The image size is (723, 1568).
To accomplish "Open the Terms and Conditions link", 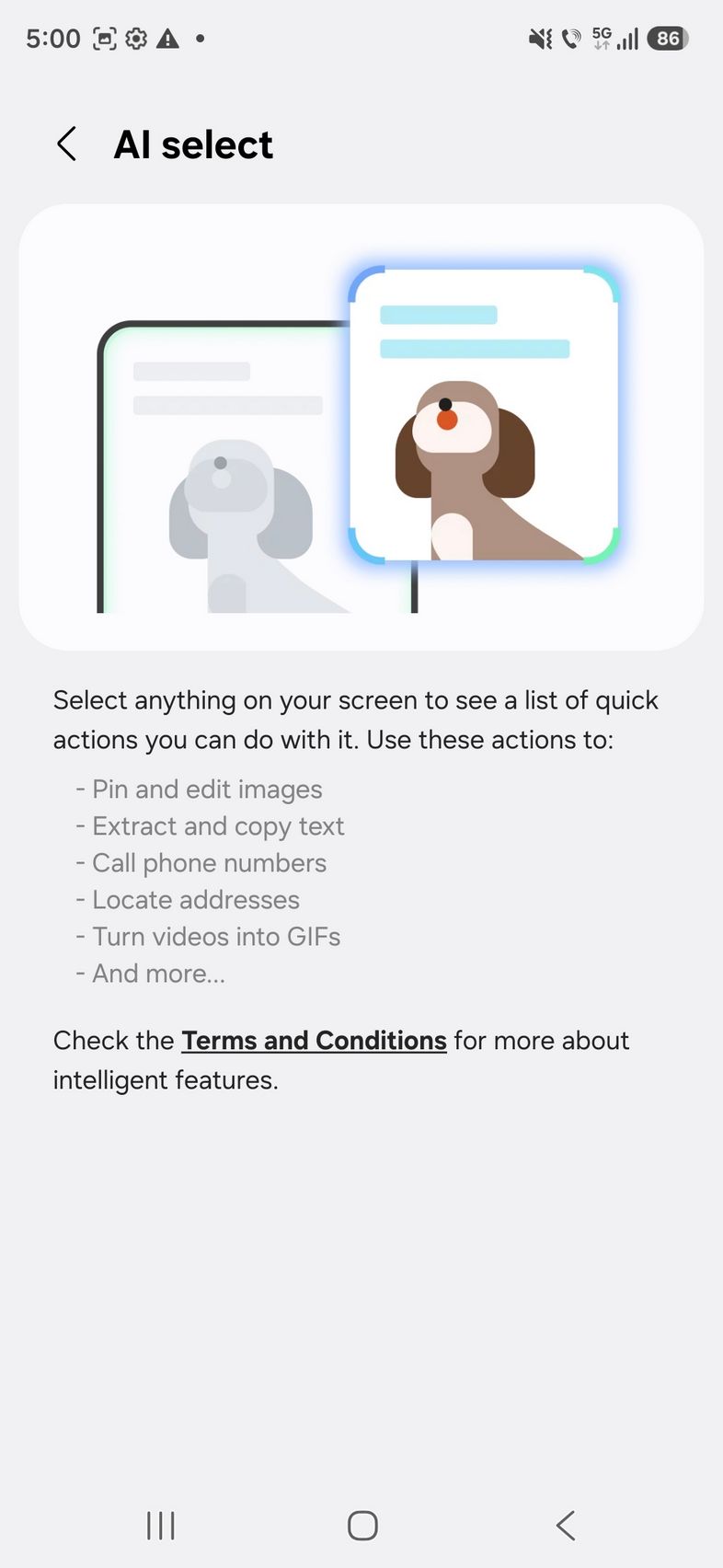I will pyautogui.click(x=314, y=1040).
